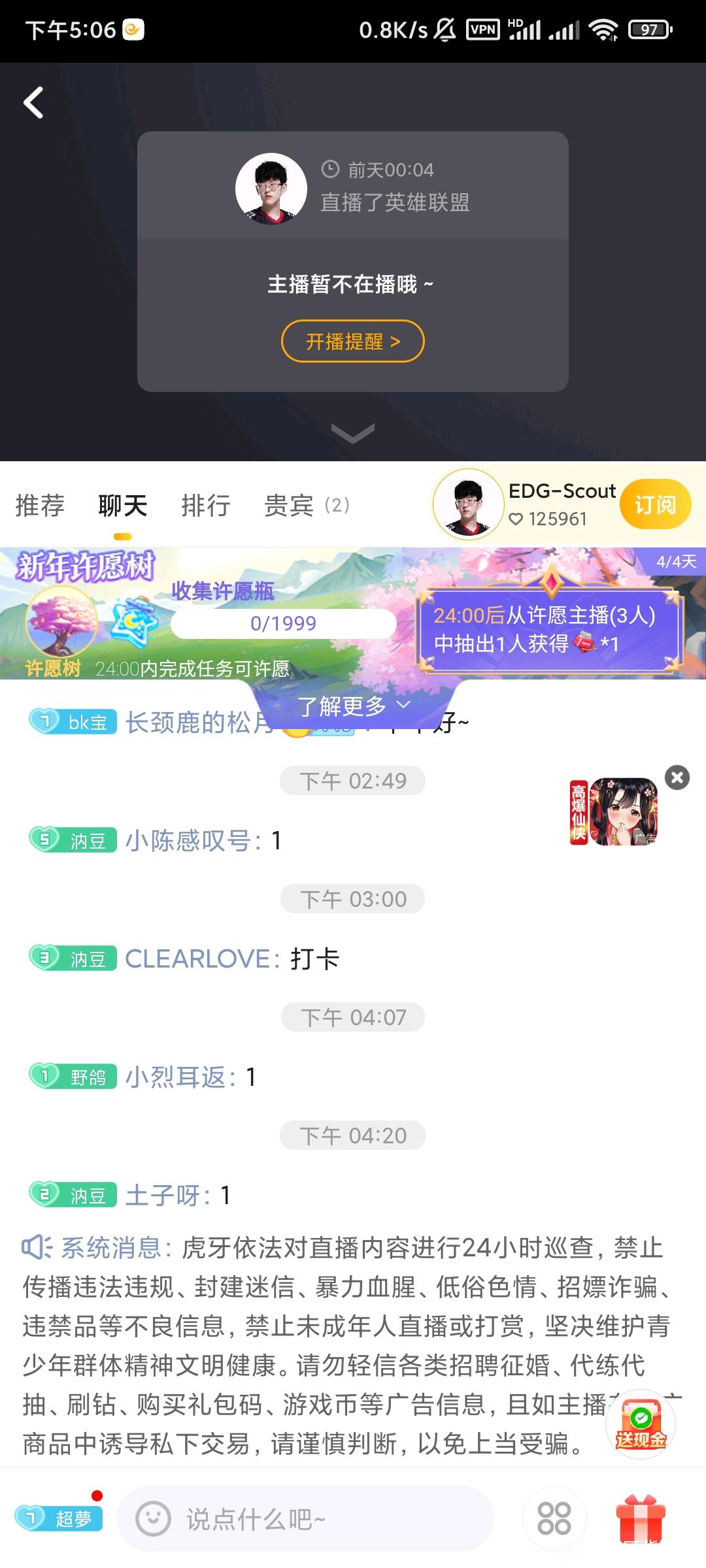
Task: Switch to the 推荐 tab
Action: [x=40, y=505]
